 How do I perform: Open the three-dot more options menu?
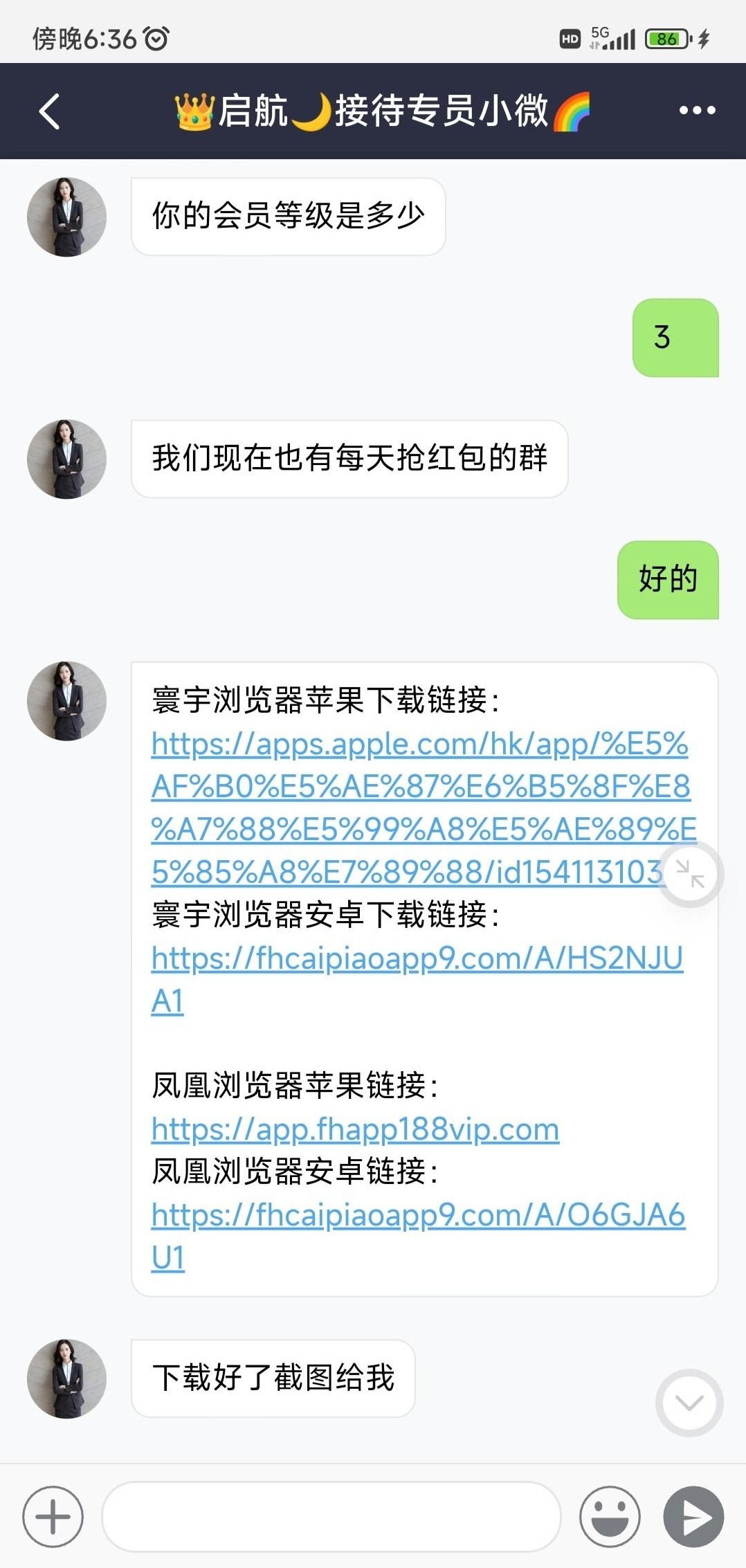click(697, 111)
